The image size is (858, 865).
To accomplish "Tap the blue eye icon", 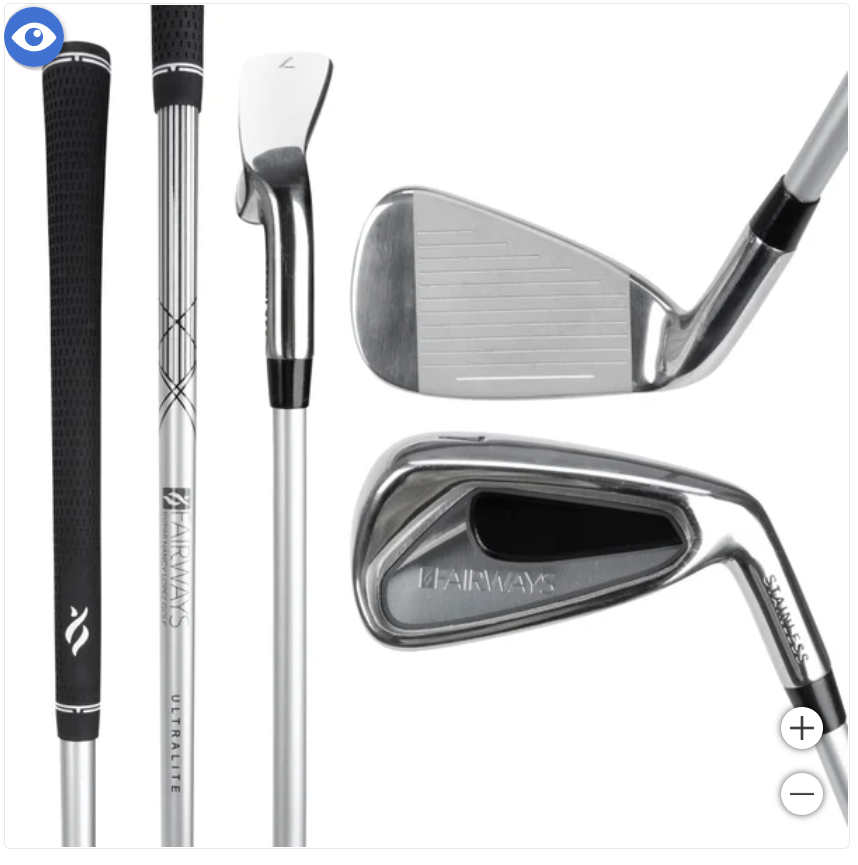I will point(34,37).
